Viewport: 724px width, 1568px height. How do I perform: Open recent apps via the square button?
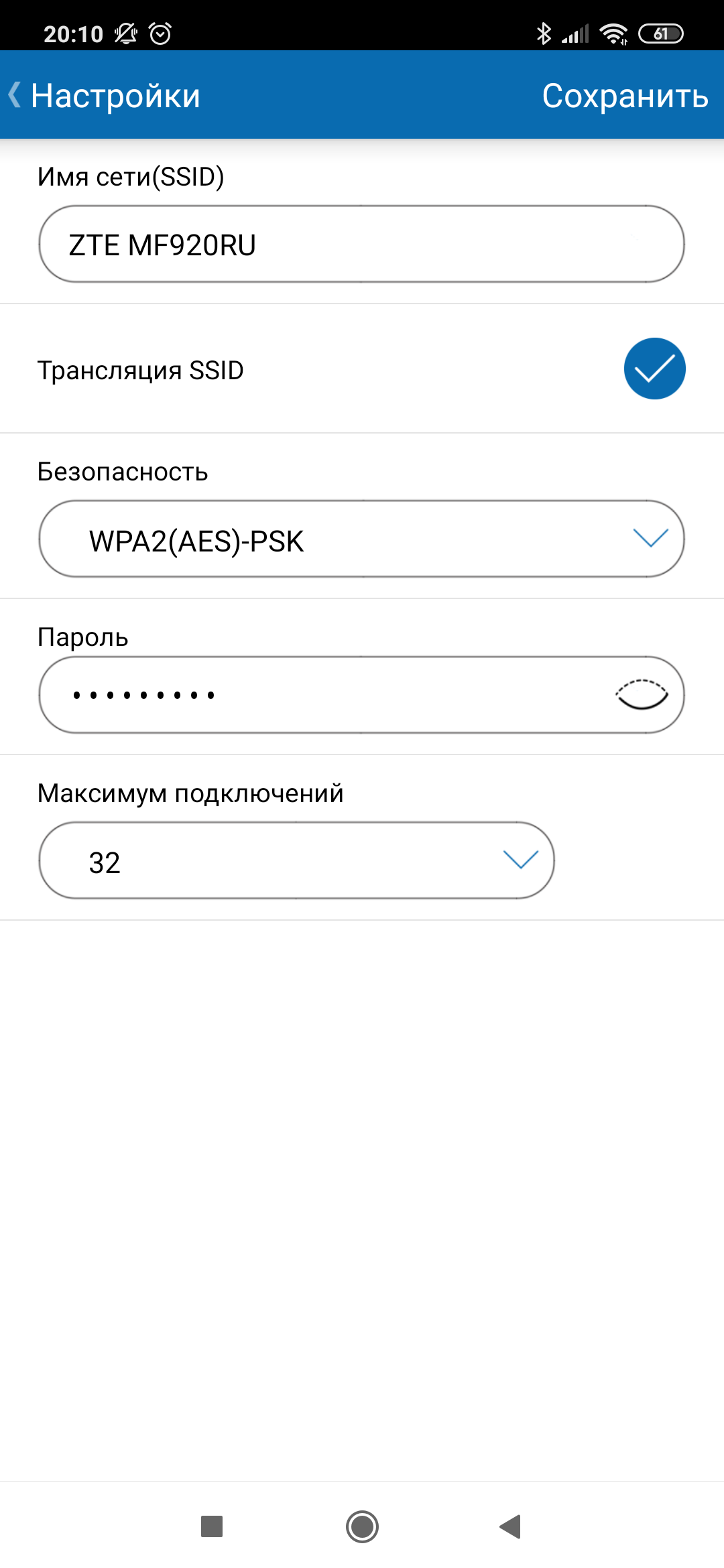pyautogui.click(x=212, y=1526)
